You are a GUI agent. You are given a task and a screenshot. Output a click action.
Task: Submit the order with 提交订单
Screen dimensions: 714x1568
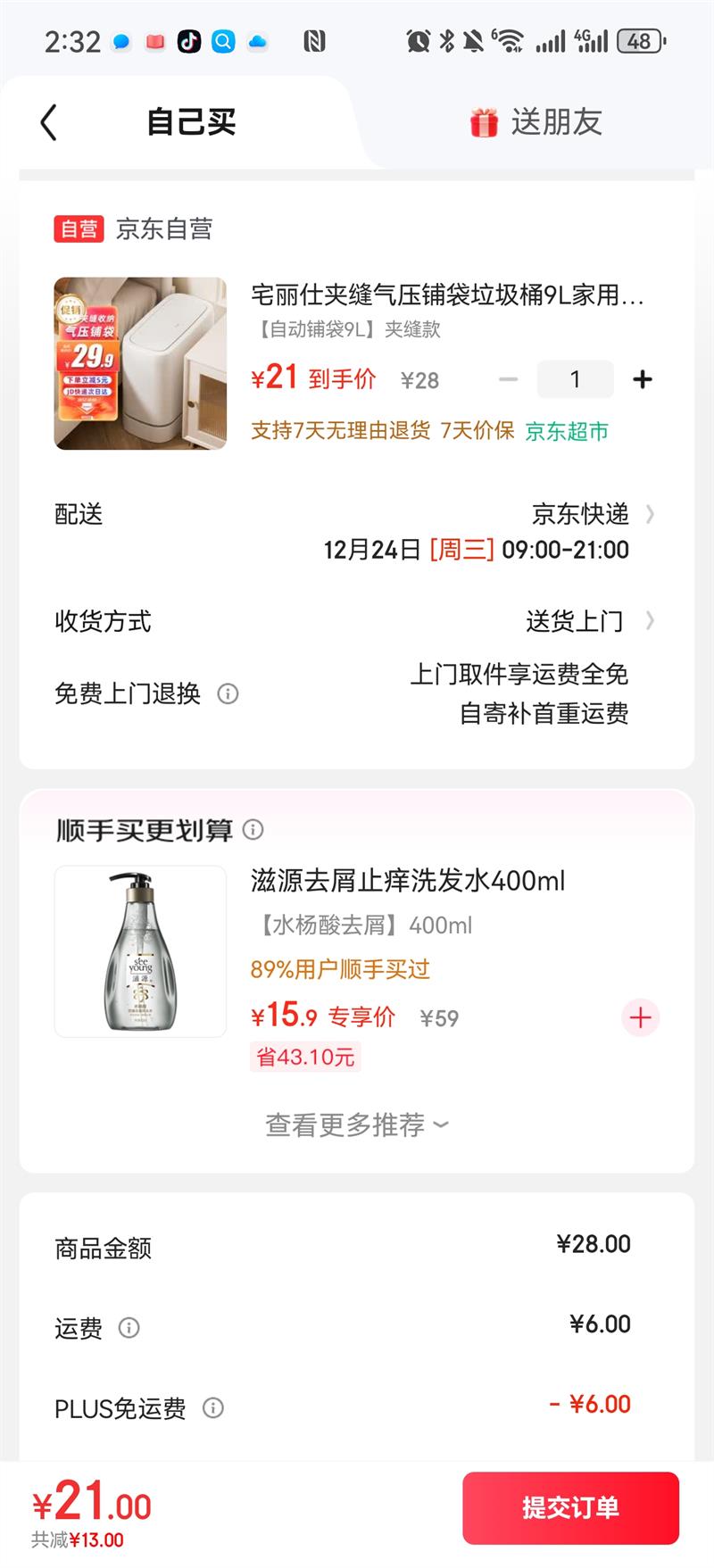point(570,1508)
